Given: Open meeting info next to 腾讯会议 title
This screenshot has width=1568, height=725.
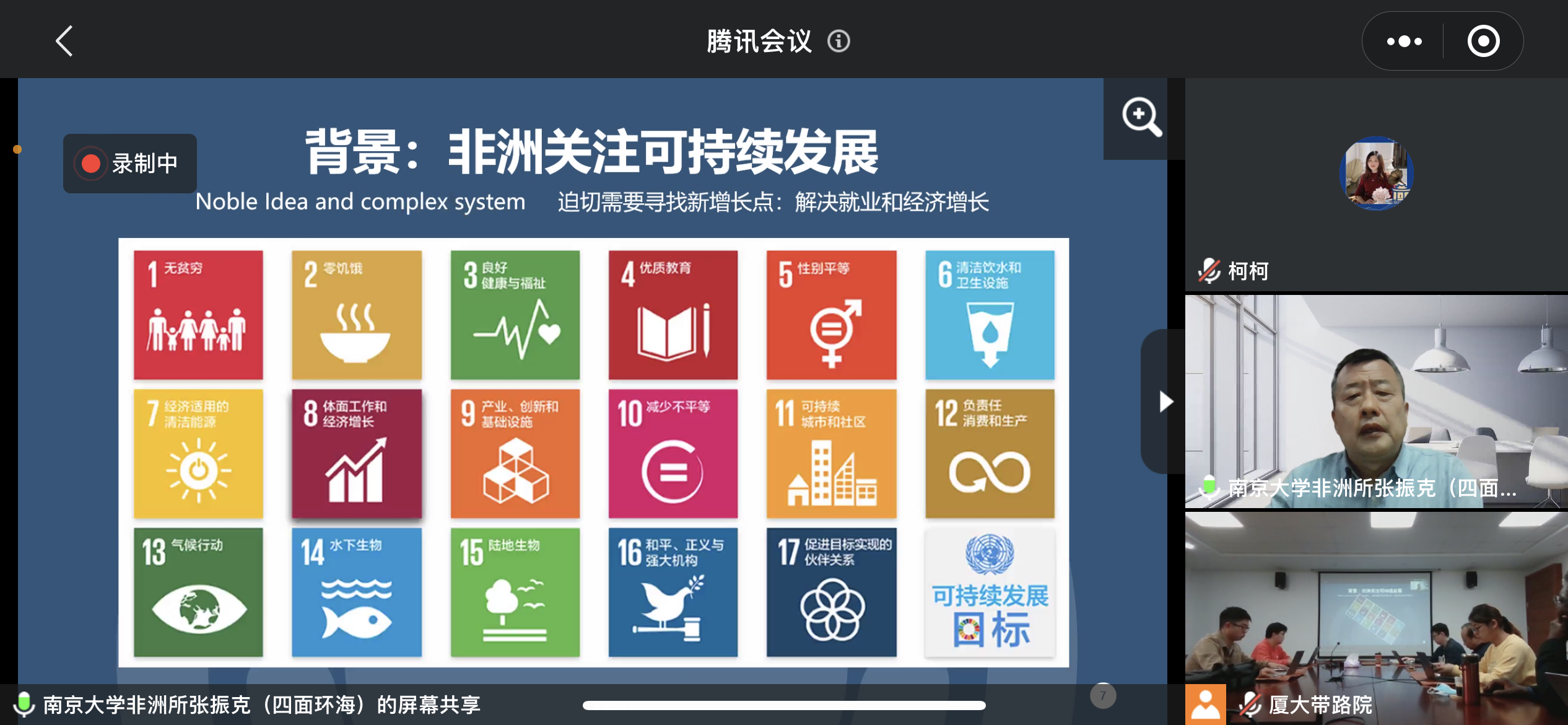Looking at the screenshot, I should [838, 42].
